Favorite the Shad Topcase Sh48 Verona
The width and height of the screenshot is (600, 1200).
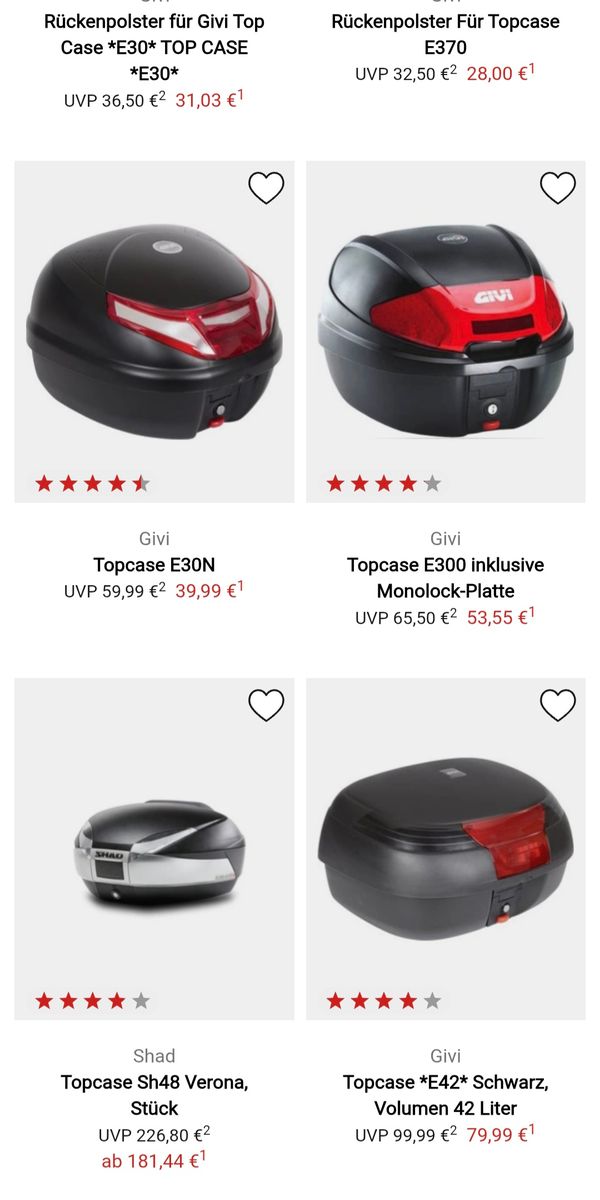[x=266, y=705]
